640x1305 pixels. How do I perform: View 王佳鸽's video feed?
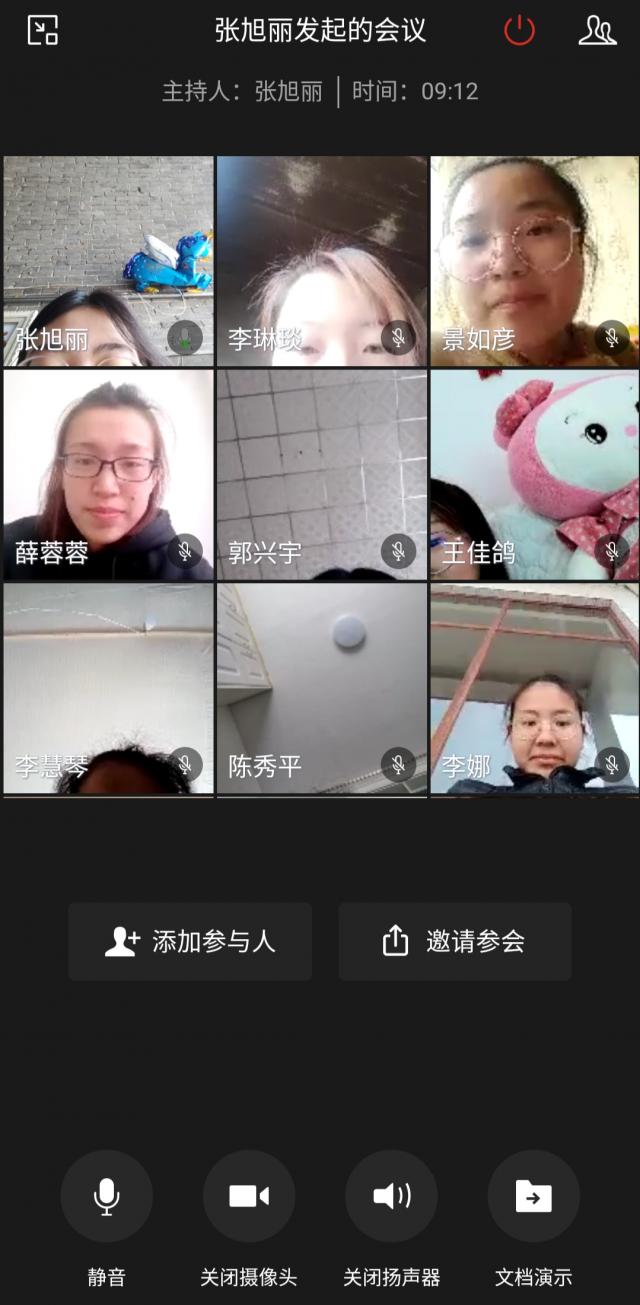point(534,474)
